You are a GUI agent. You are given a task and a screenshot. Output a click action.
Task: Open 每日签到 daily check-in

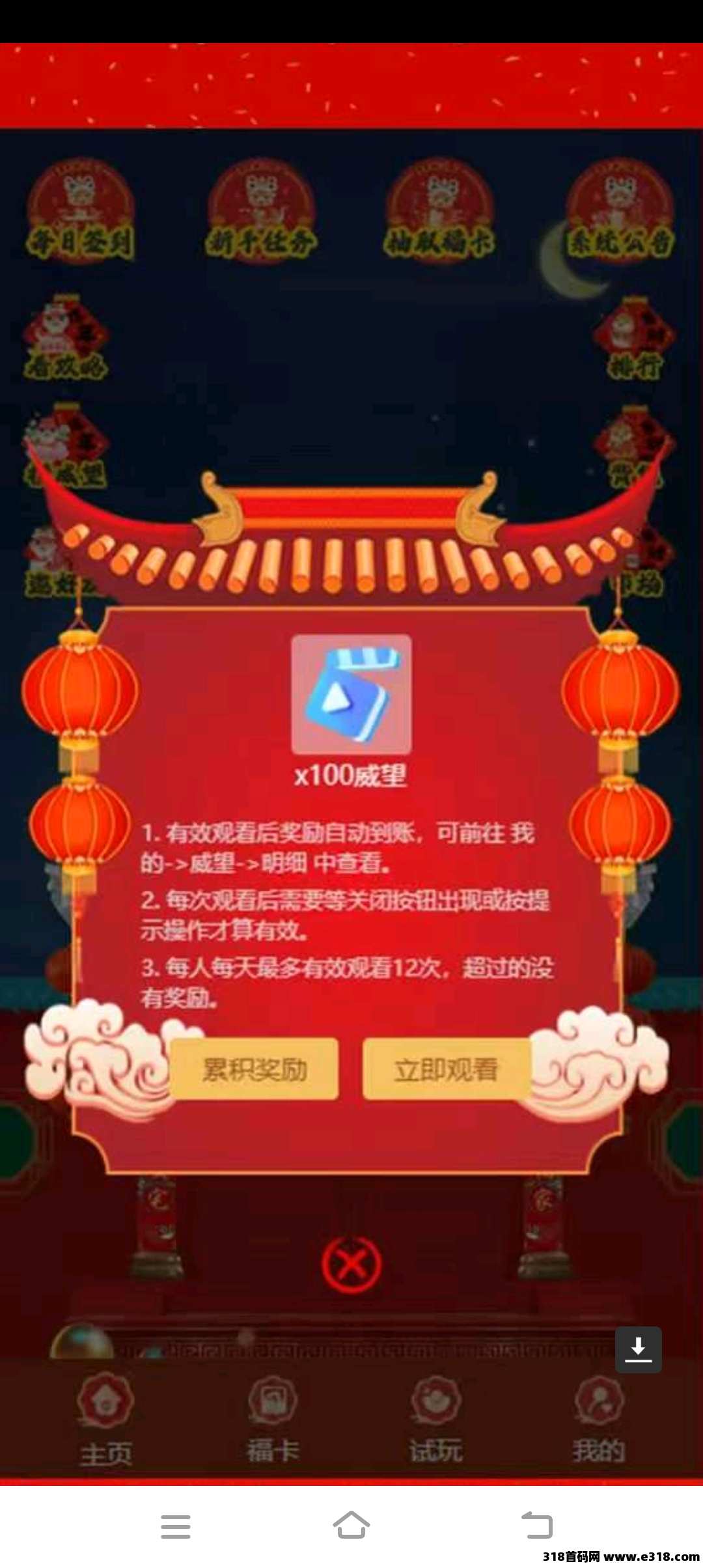tap(80, 212)
